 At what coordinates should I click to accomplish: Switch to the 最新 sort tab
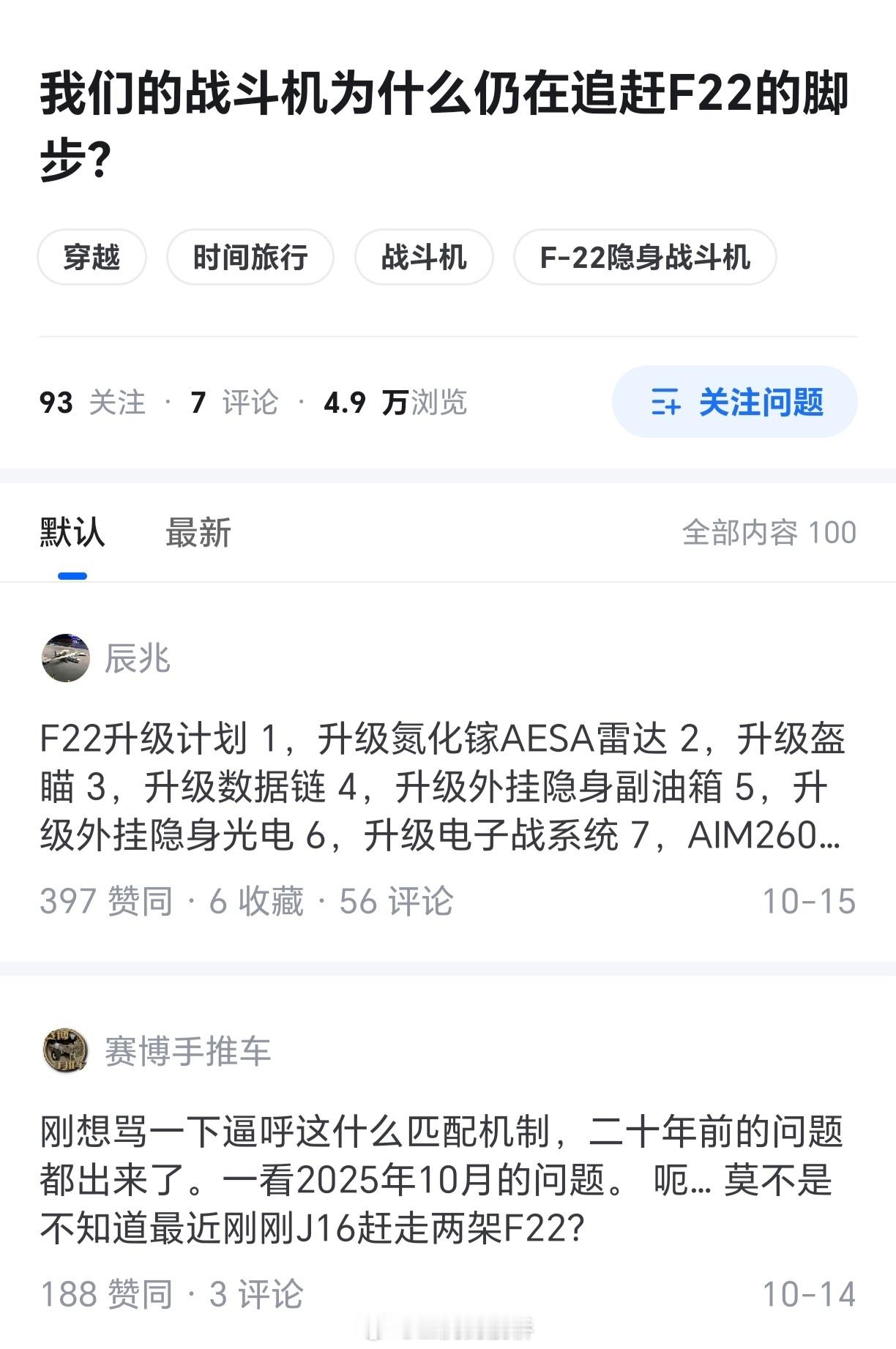(x=198, y=533)
